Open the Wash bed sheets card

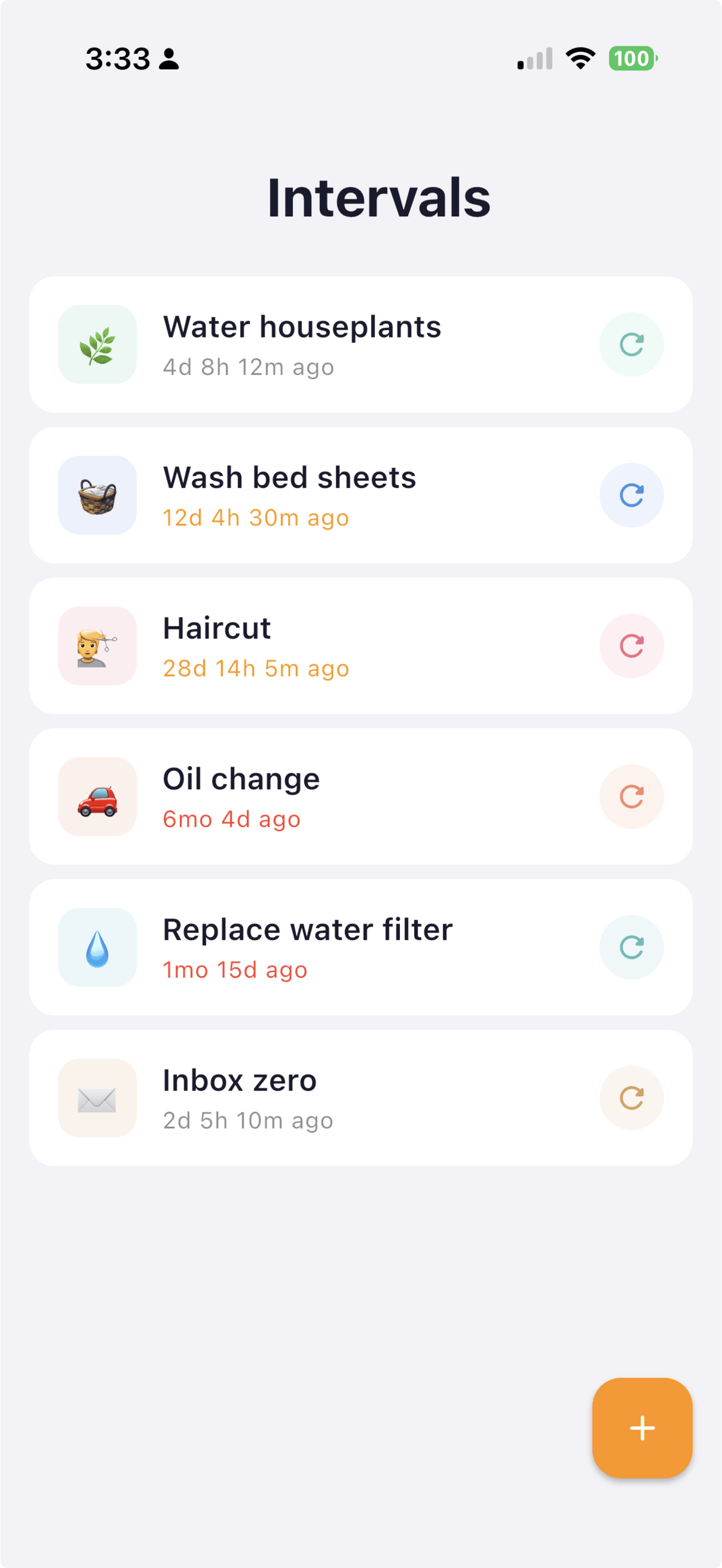click(x=361, y=495)
